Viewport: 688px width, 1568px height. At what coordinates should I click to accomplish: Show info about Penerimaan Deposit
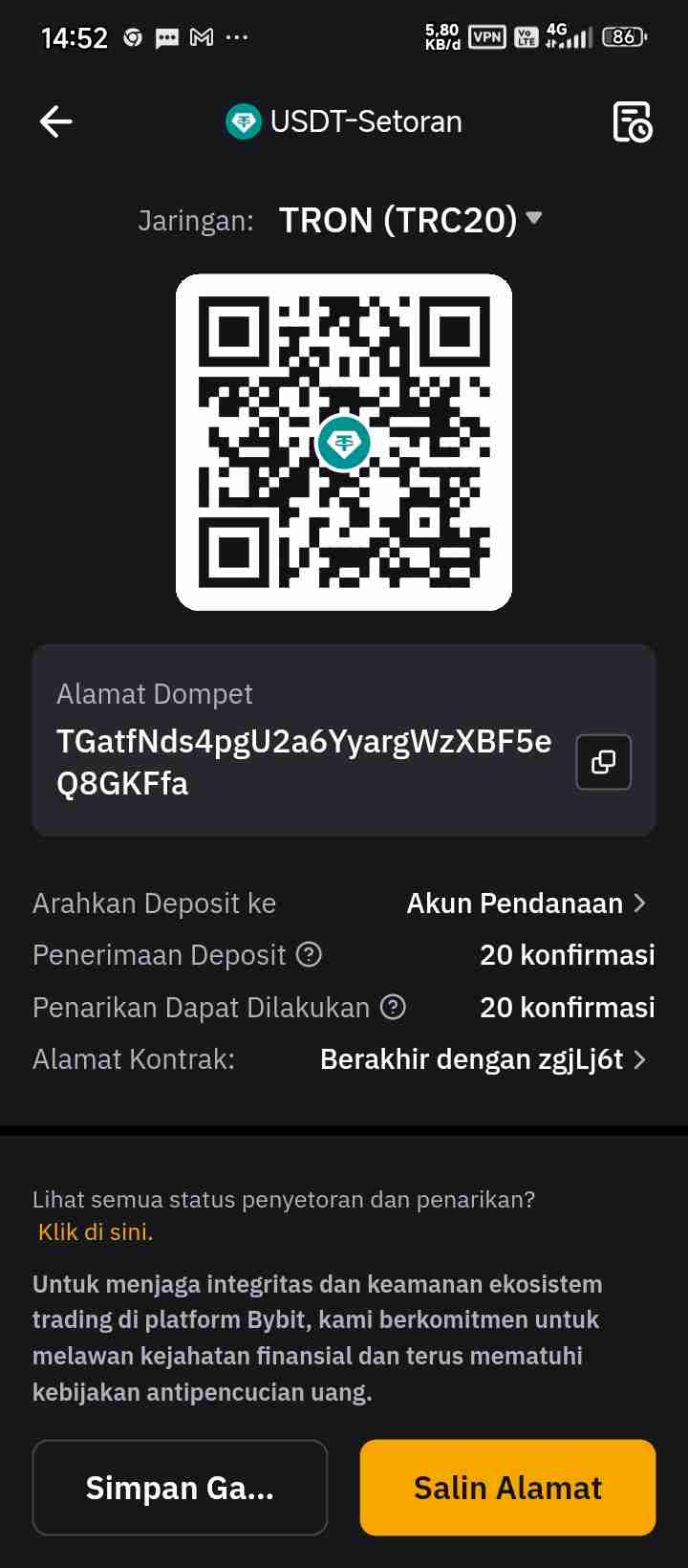(x=309, y=954)
